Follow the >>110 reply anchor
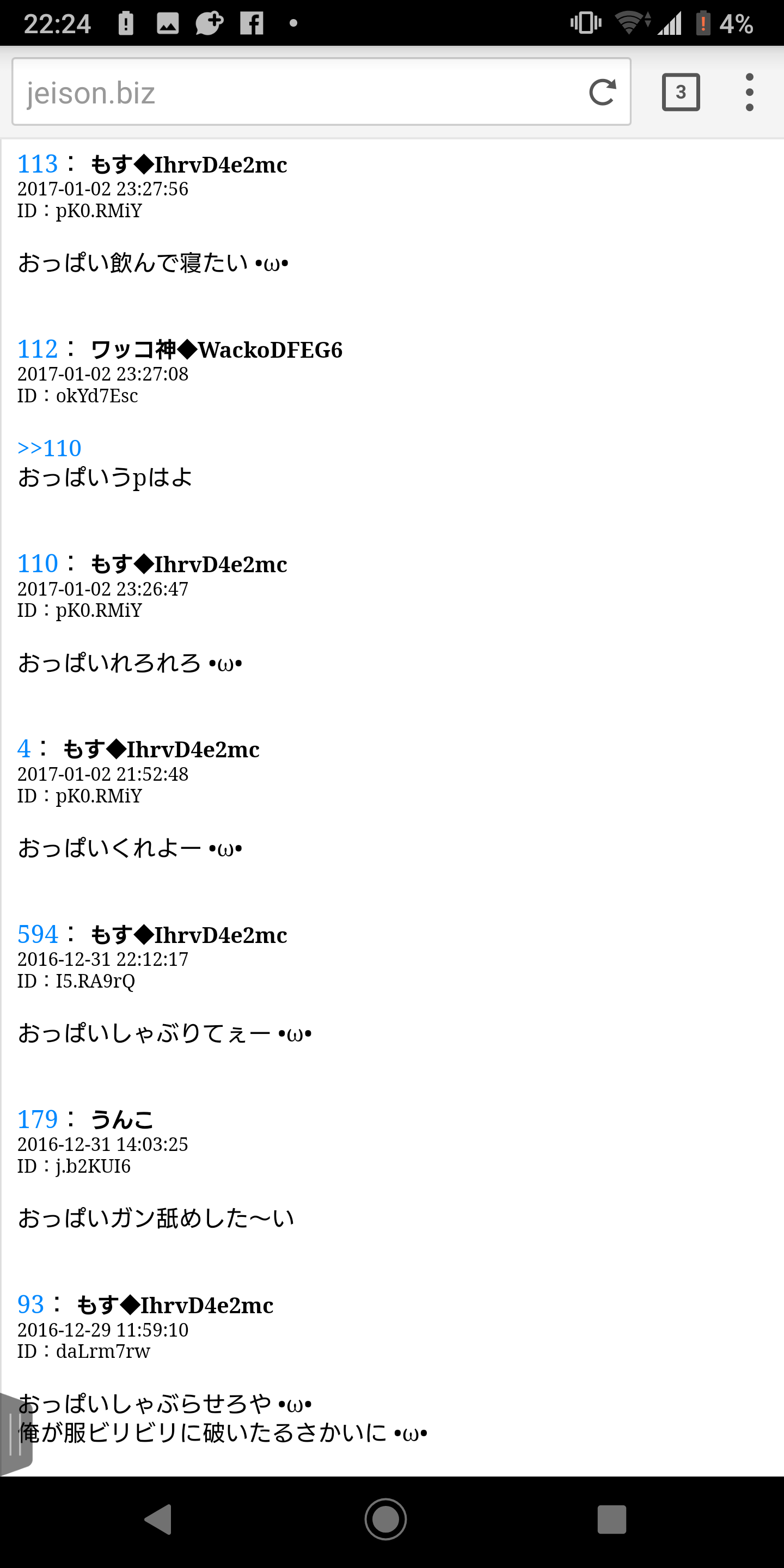This screenshot has width=784, height=1568. [50, 449]
